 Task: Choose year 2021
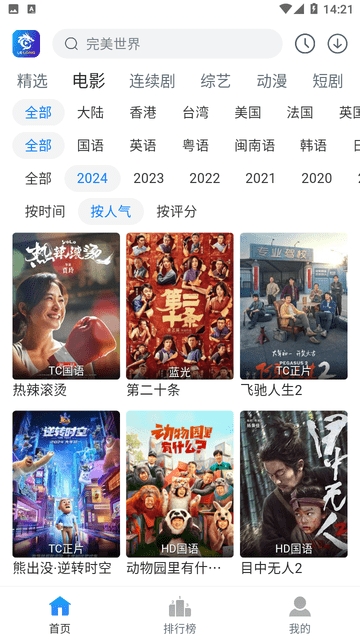260,178
